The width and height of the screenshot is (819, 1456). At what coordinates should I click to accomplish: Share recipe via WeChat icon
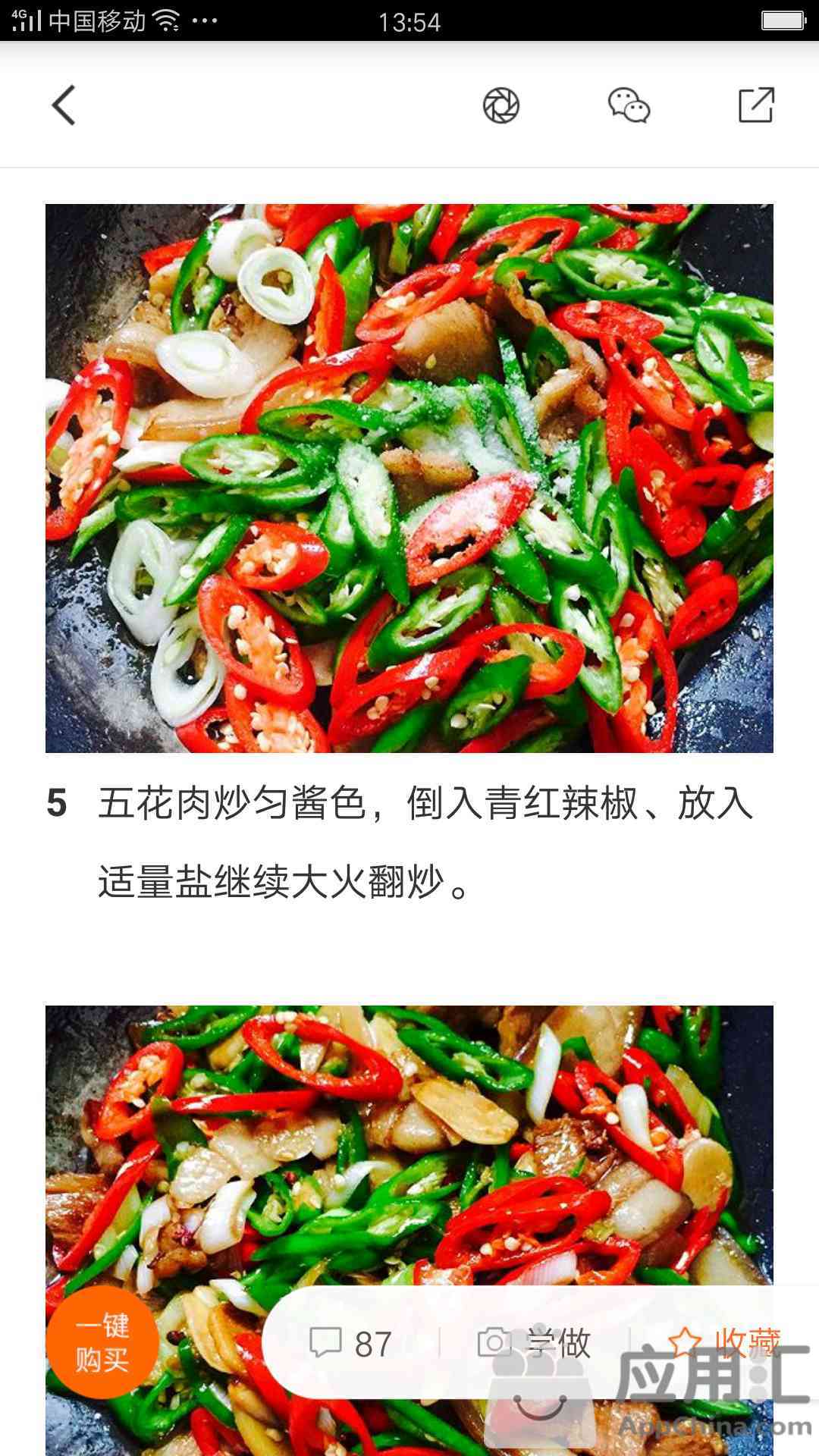tap(629, 105)
